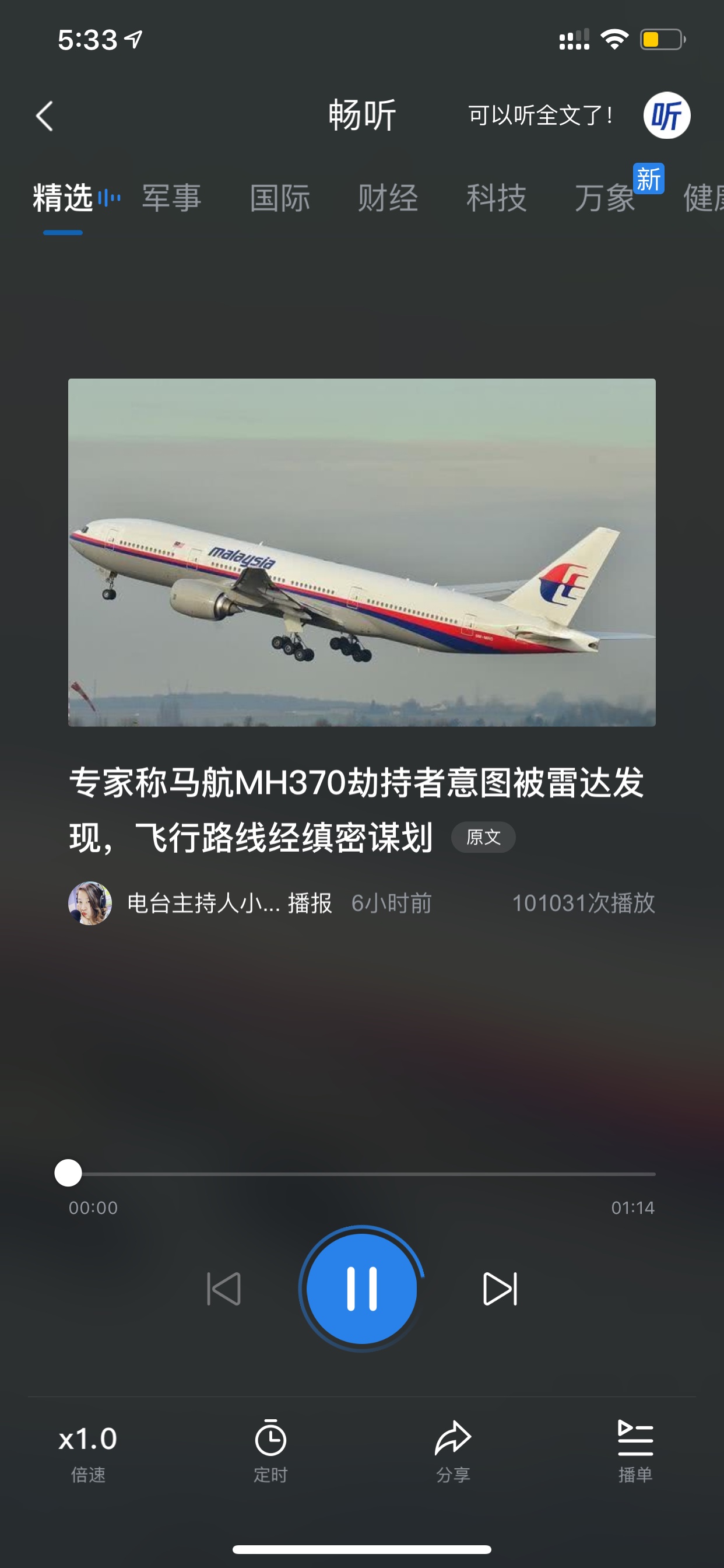
Task: Open the 原文 original article
Action: (483, 838)
